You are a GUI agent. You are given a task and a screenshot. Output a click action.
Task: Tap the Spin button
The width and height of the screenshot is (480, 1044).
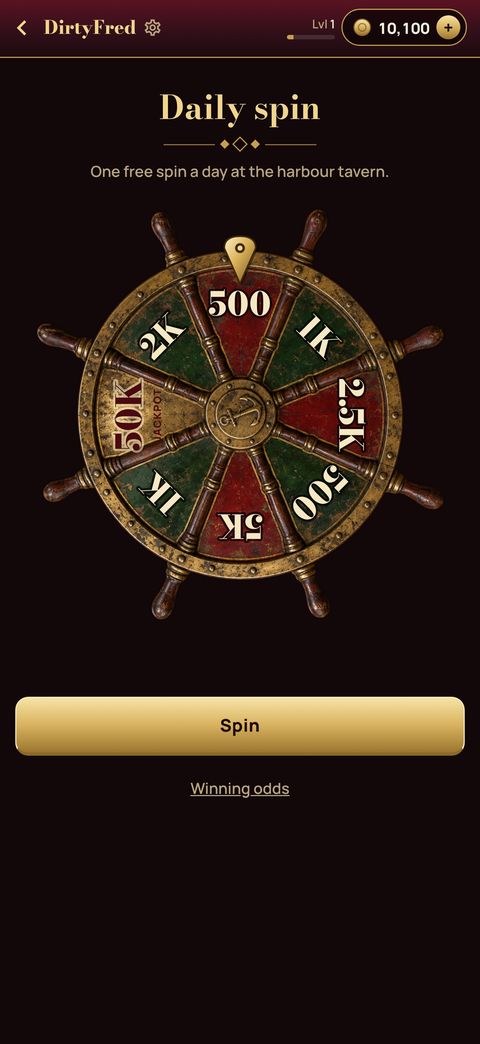tap(240, 726)
